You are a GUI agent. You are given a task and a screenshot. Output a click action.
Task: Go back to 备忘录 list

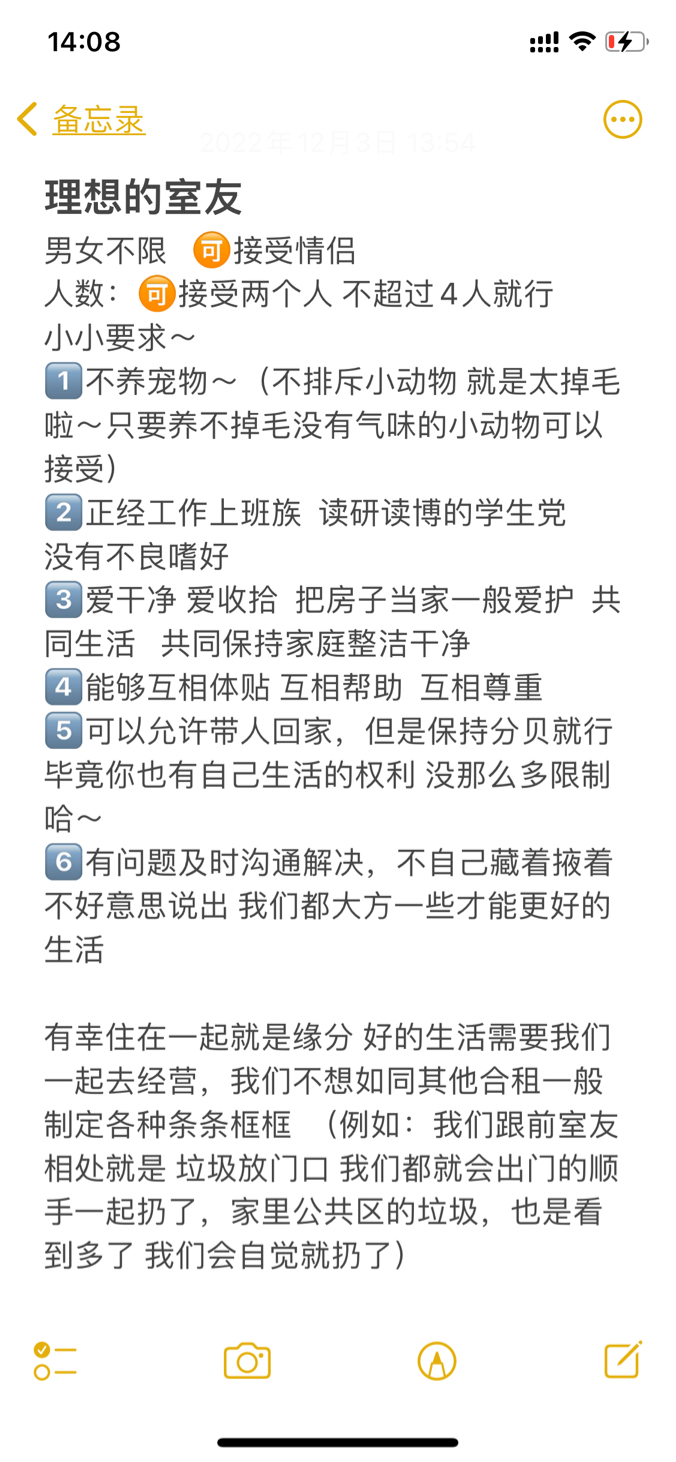coord(82,120)
